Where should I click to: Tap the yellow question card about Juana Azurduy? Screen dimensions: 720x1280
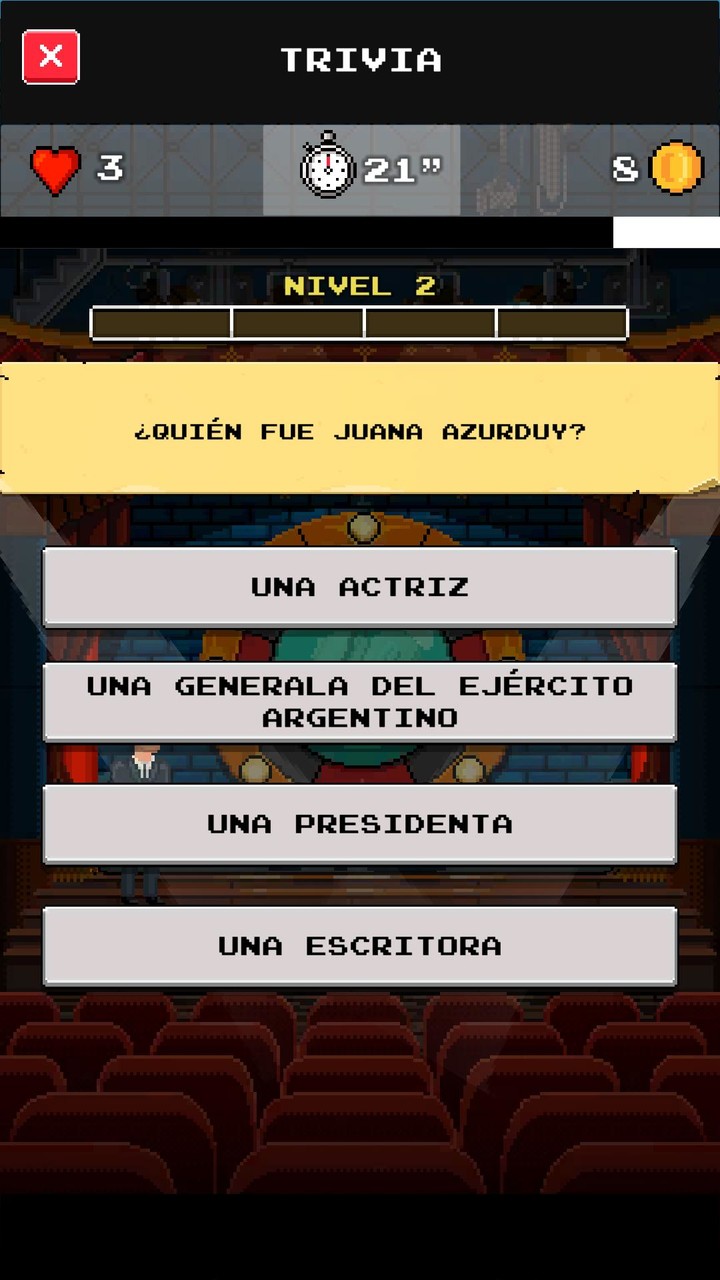[360, 430]
